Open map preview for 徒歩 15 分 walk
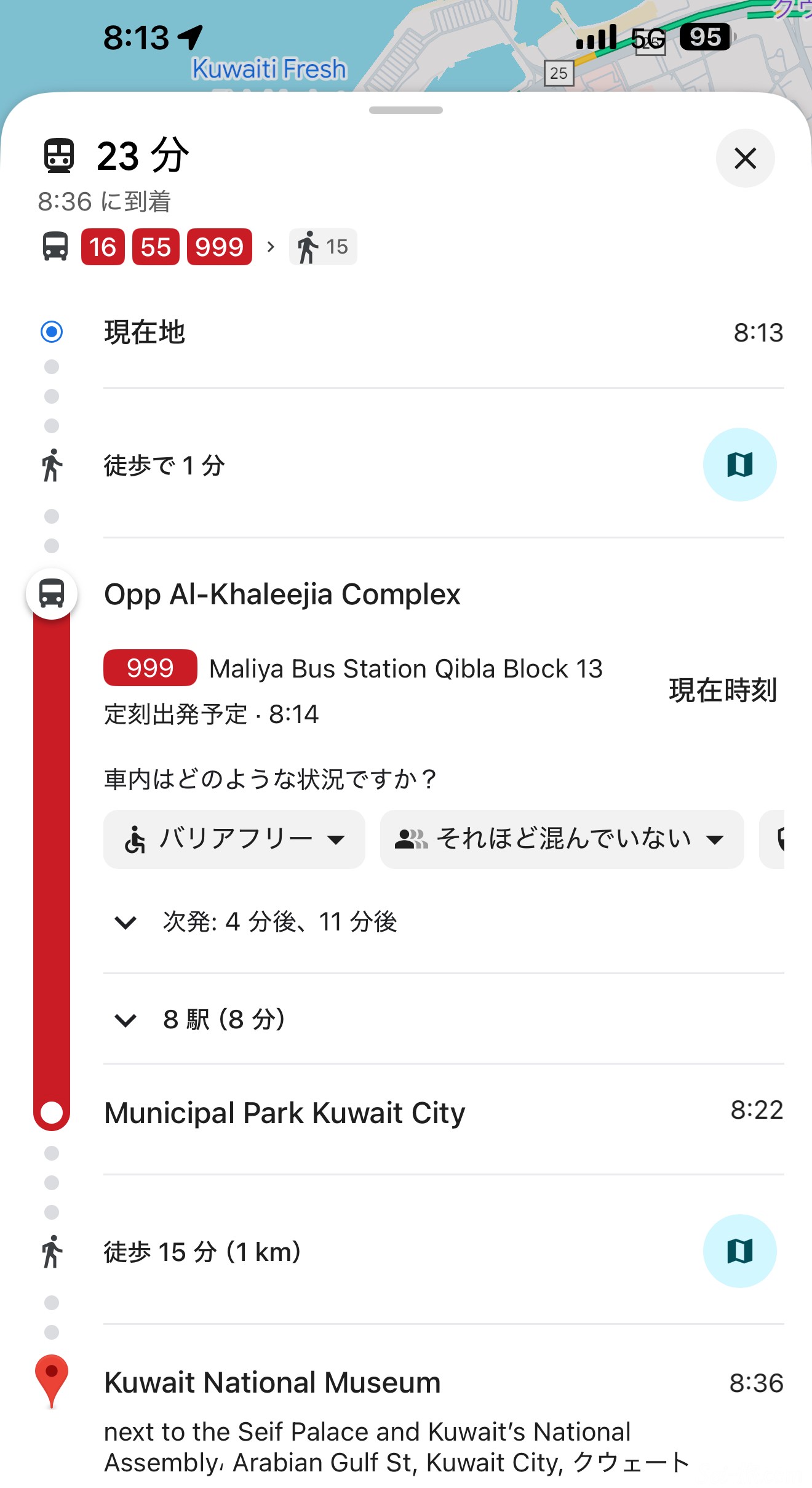The image size is (812, 1488). (739, 1251)
